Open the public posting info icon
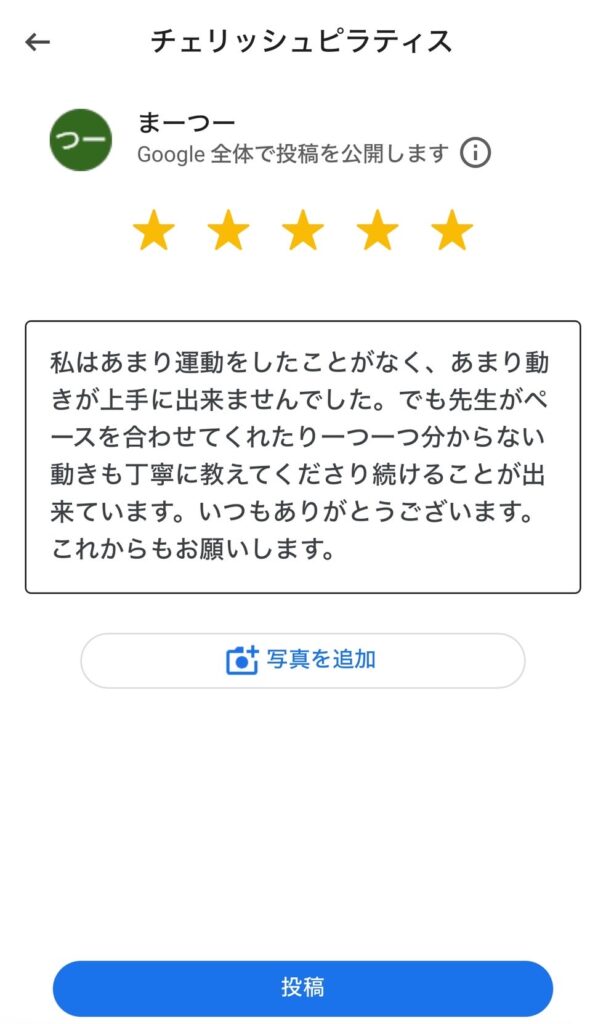 point(476,154)
